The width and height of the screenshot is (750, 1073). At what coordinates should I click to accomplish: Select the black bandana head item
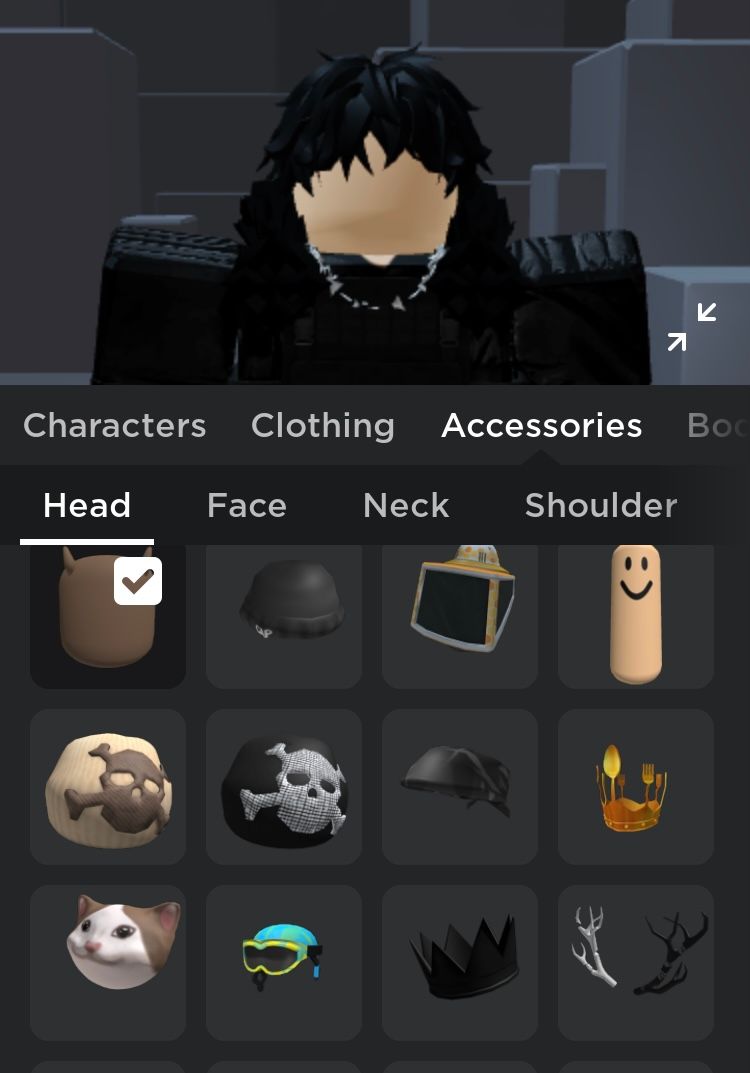tap(460, 785)
